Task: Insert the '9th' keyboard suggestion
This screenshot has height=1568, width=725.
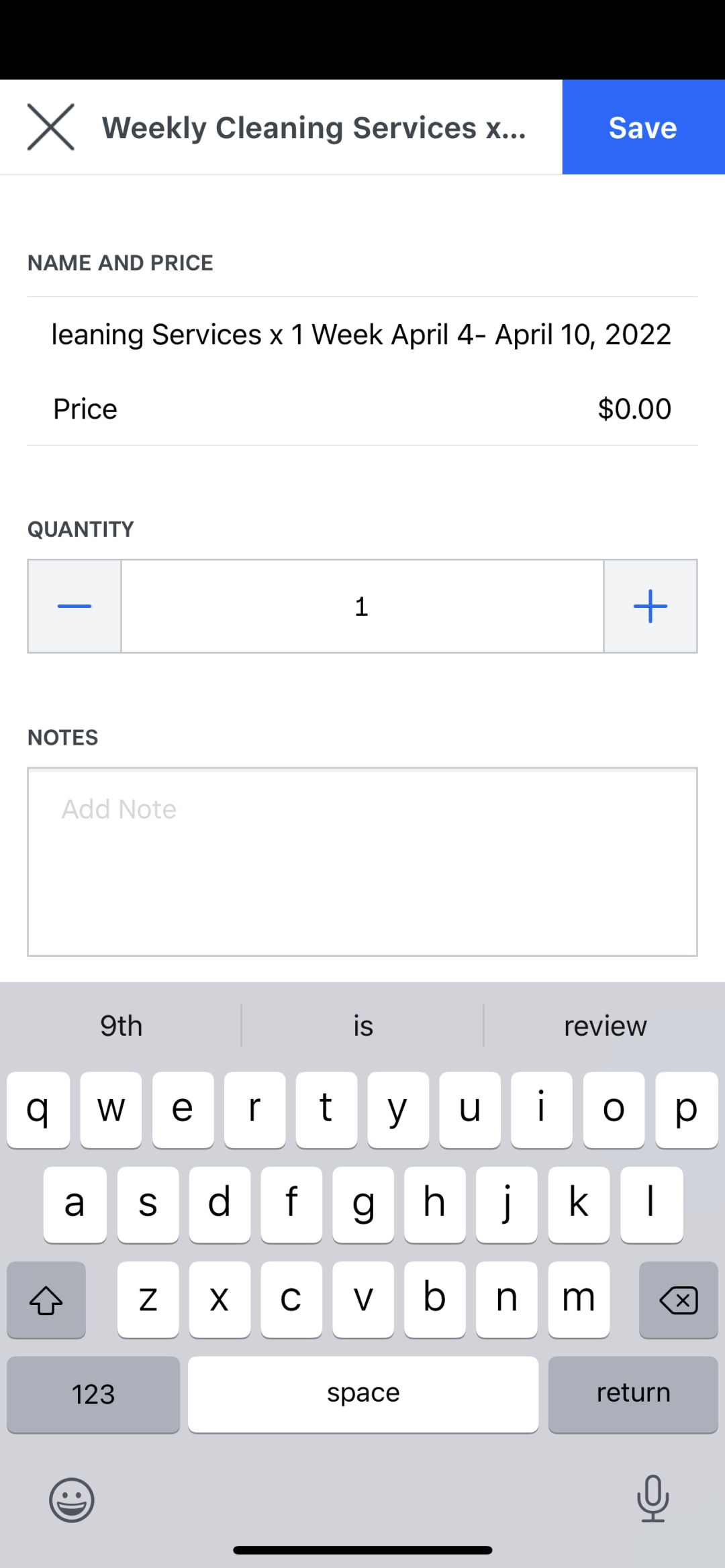Action: pos(121,1025)
